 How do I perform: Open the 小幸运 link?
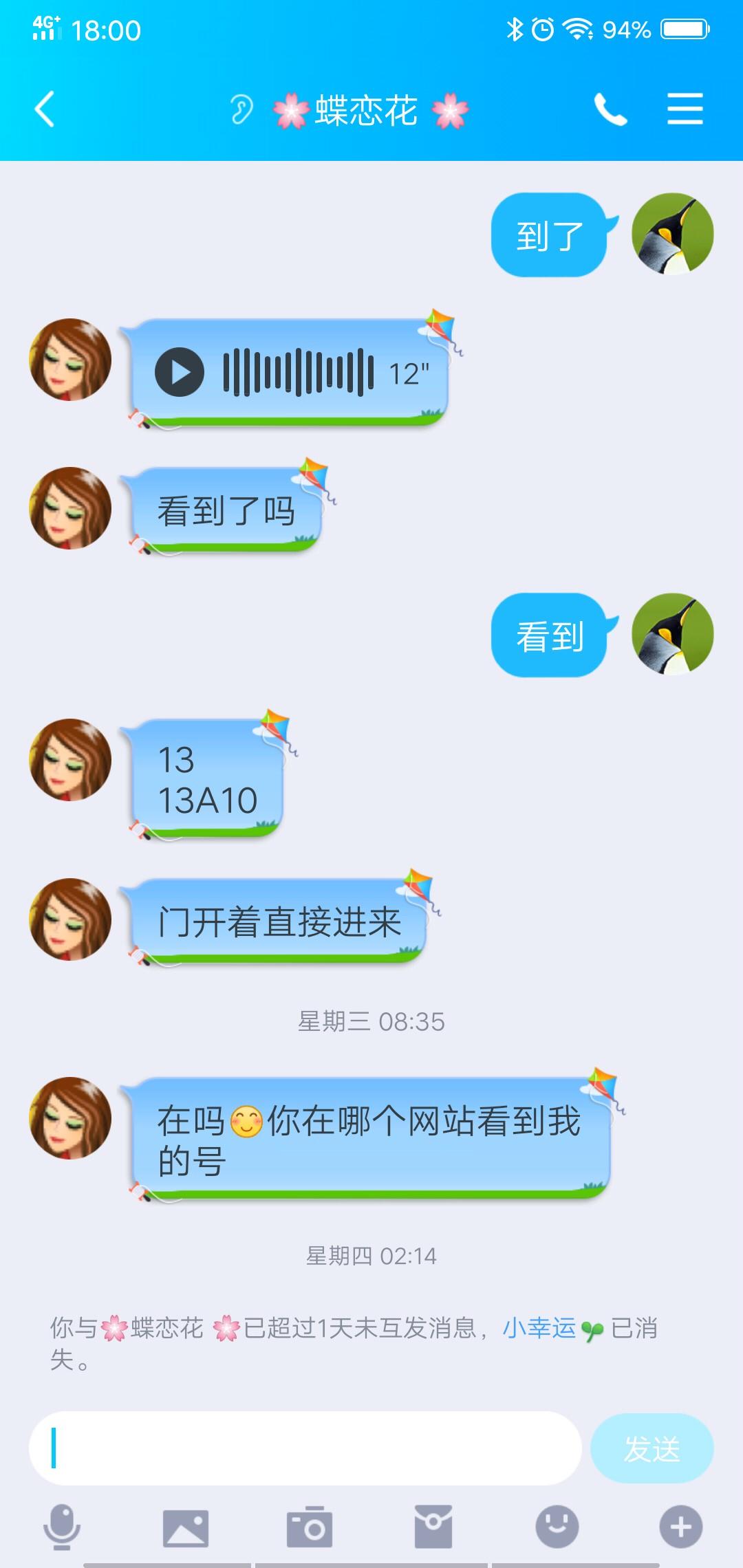[539, 1328]
